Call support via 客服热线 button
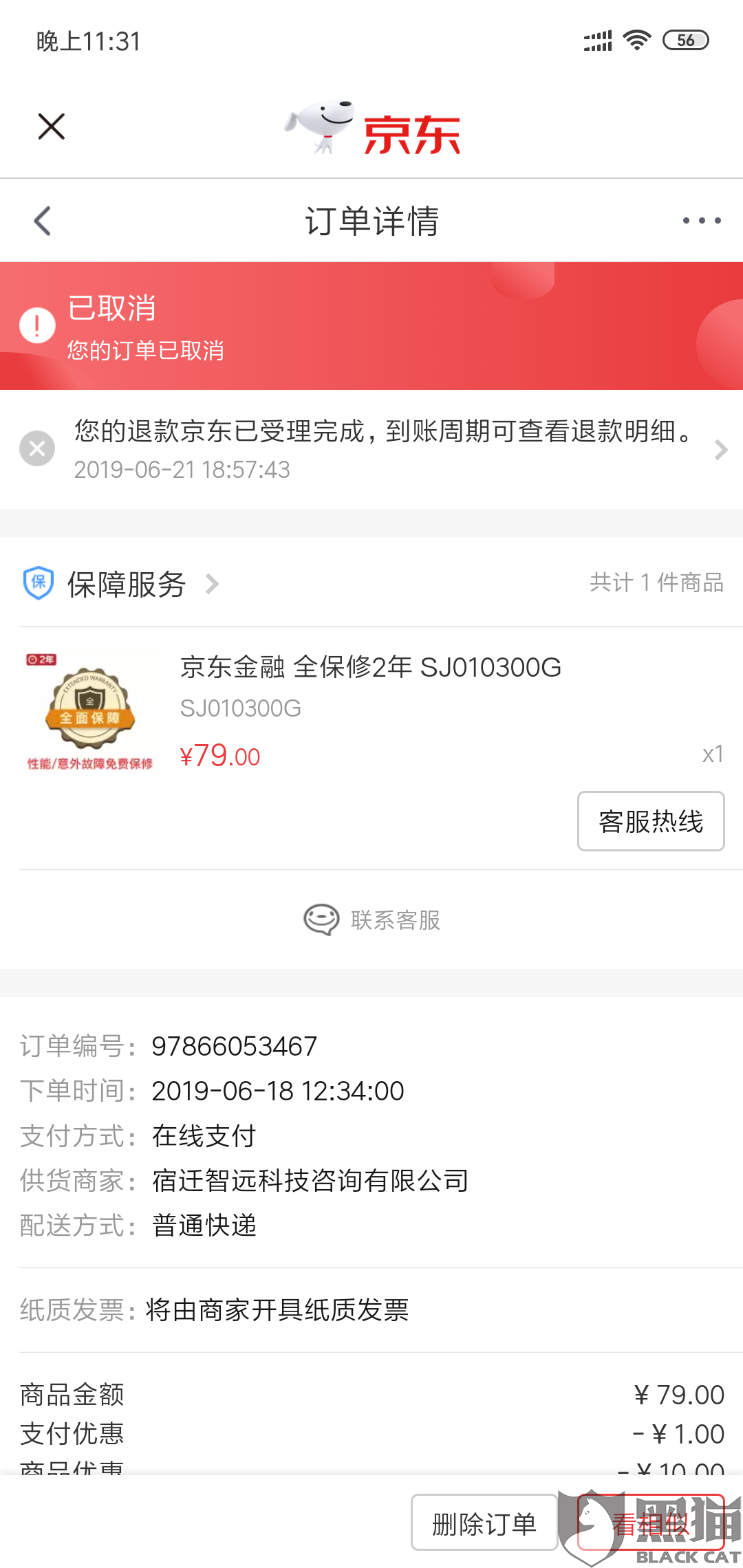 [x=649, y=822]
